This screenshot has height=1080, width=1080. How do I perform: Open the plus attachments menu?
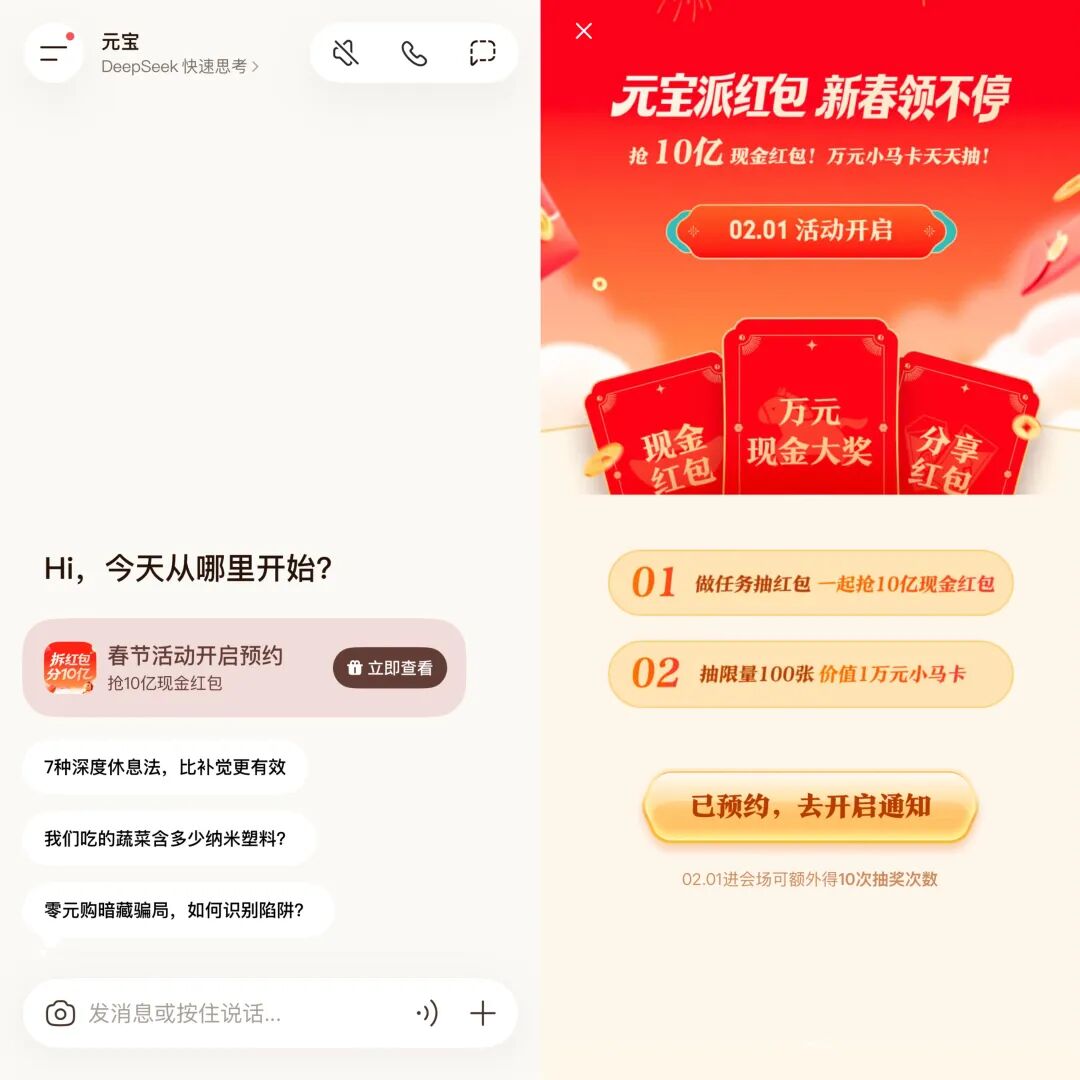point(483,1013)
